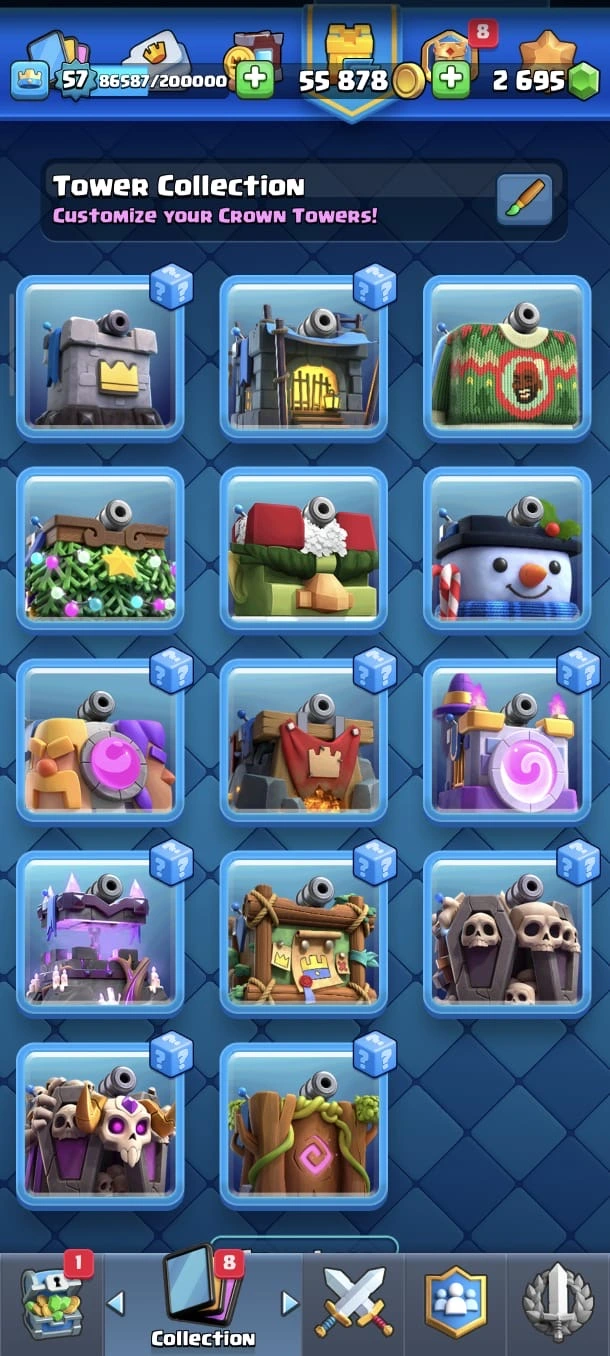Choose the purple crystal tower skin
This screenshot has width=610, height=1356.
click(x=100, y=934)
